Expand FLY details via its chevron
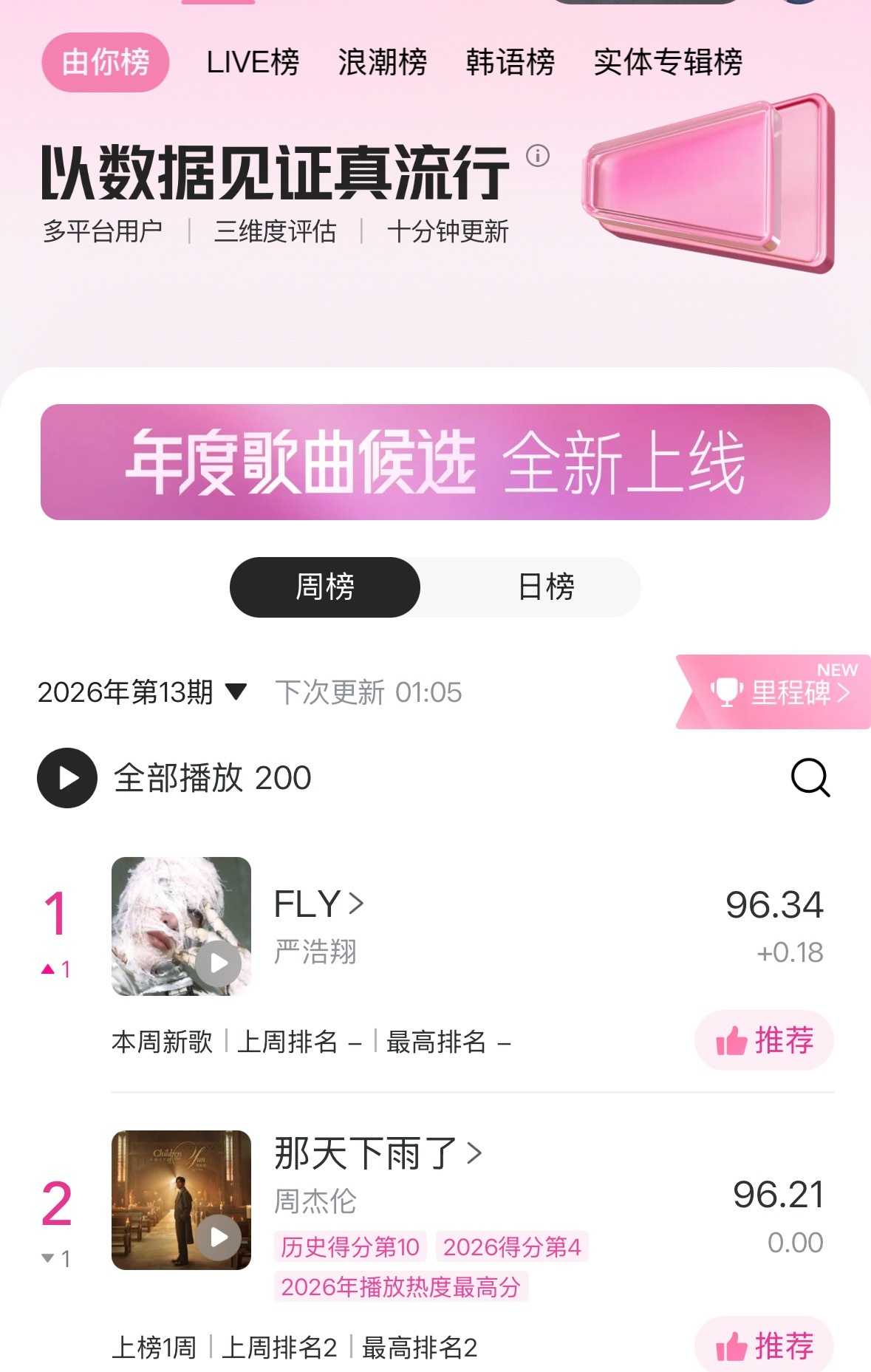This screenshot has height=1372, width=871. (358, 903)
